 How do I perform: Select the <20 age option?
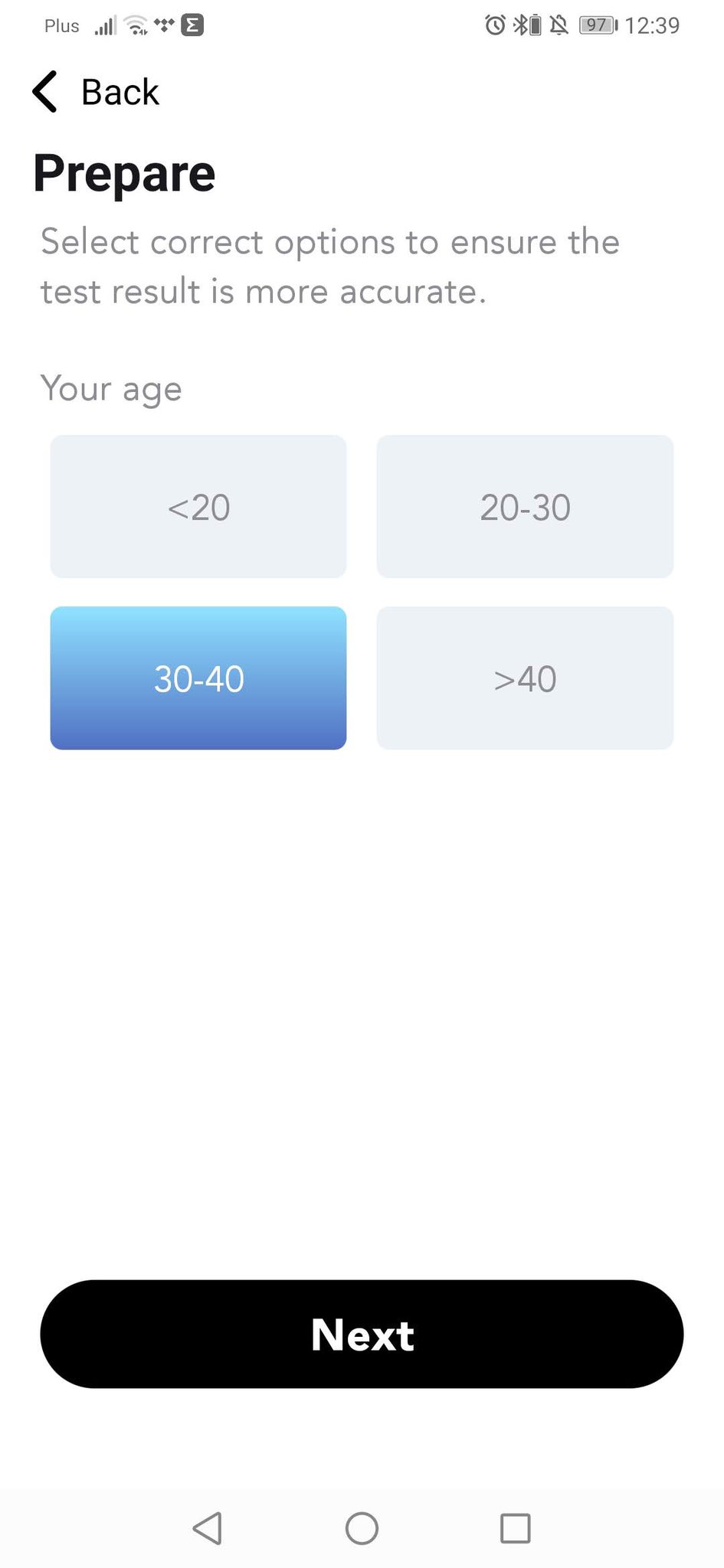coord(198,507)
